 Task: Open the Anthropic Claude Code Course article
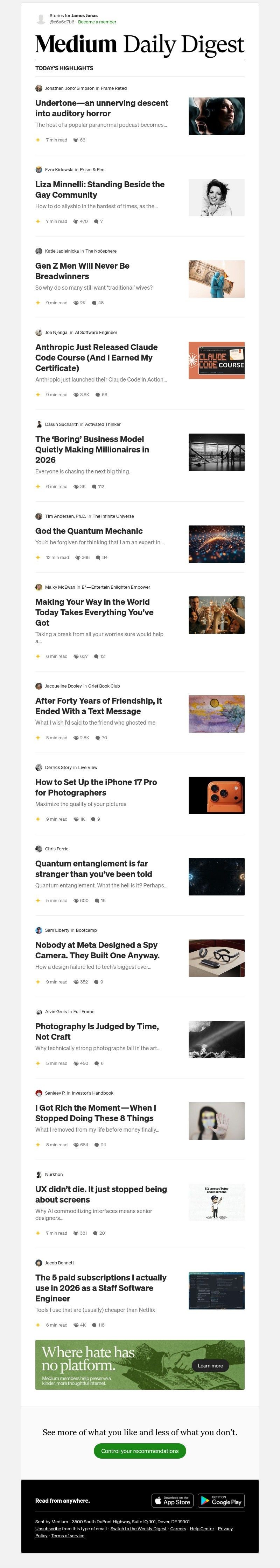(x=96, y=357)
